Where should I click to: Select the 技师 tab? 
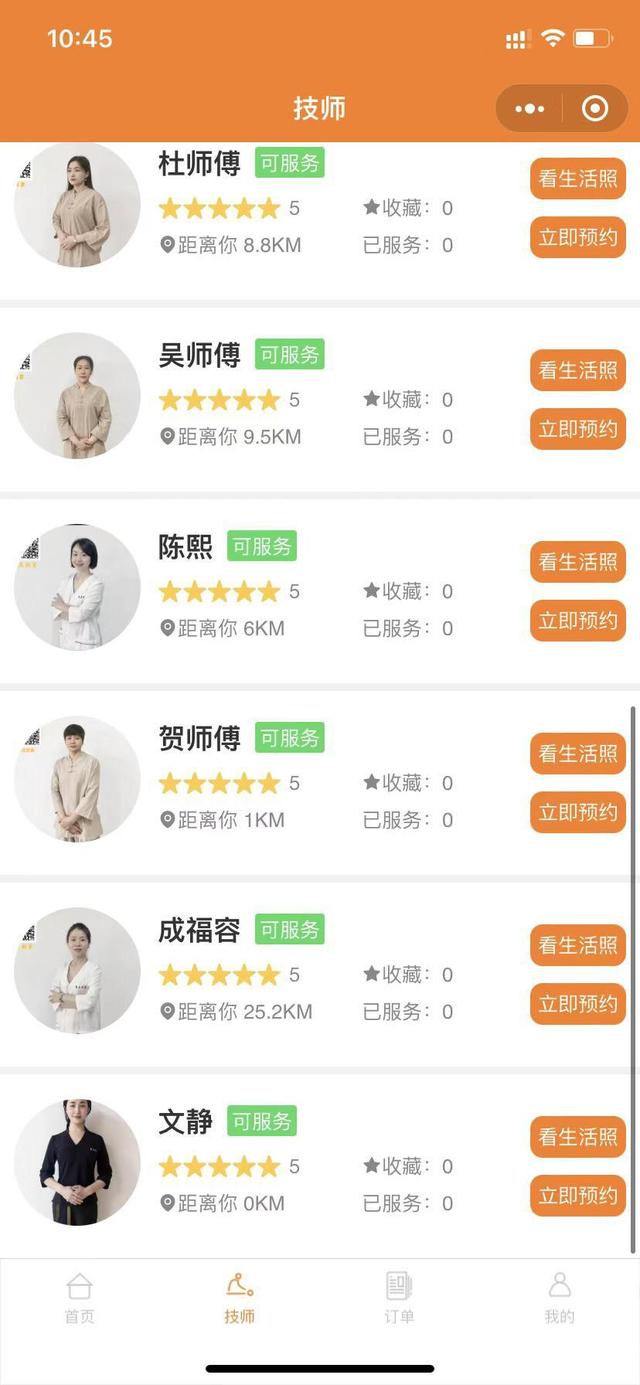[x=240, y=1299]
